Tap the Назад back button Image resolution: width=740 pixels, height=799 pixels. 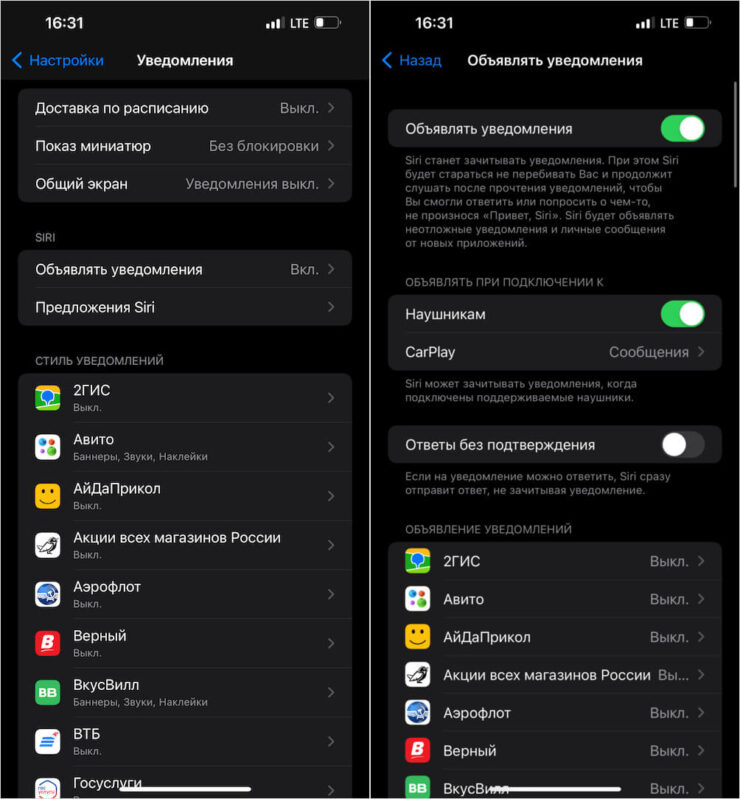click(412, 60)
